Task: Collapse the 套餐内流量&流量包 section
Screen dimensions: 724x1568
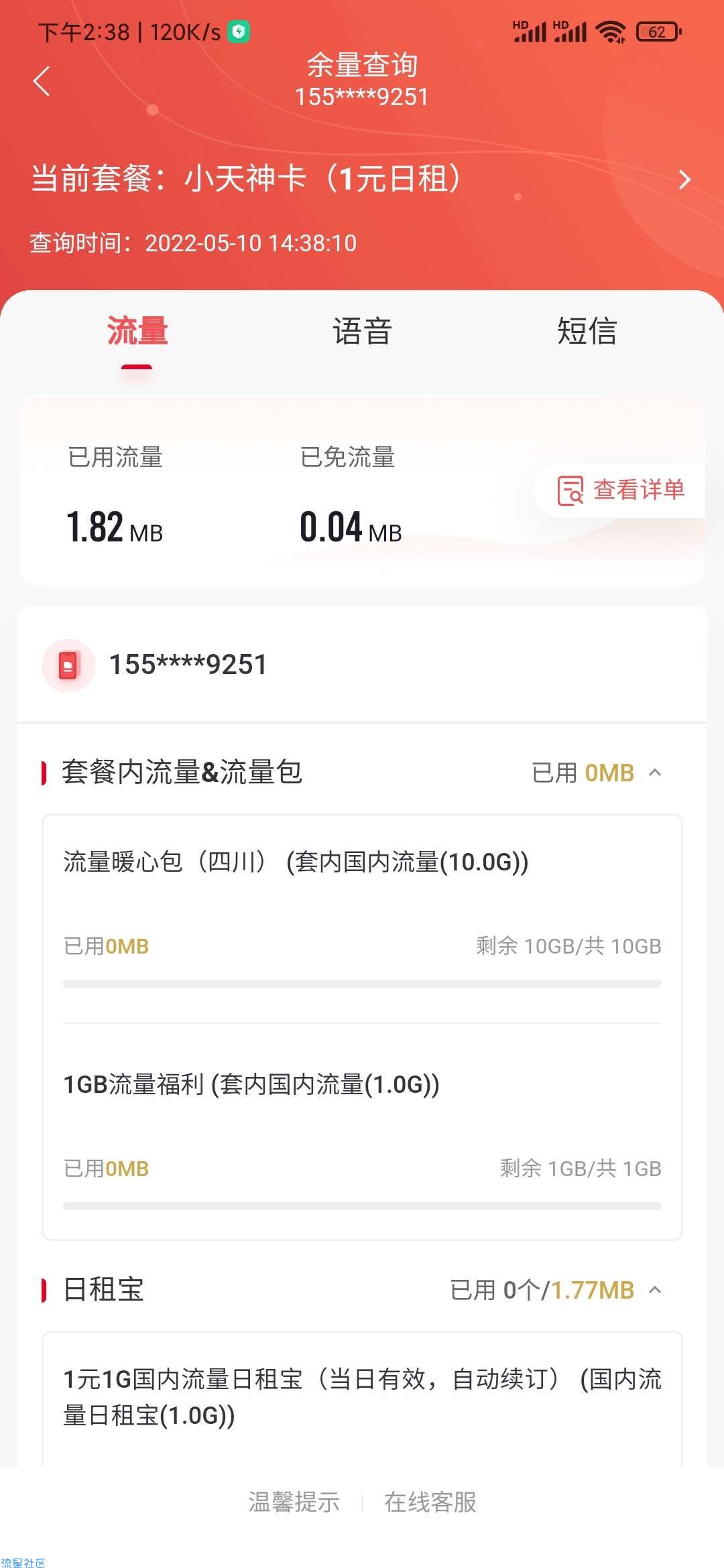Action: pyautogui.click(x=656, y=773)
